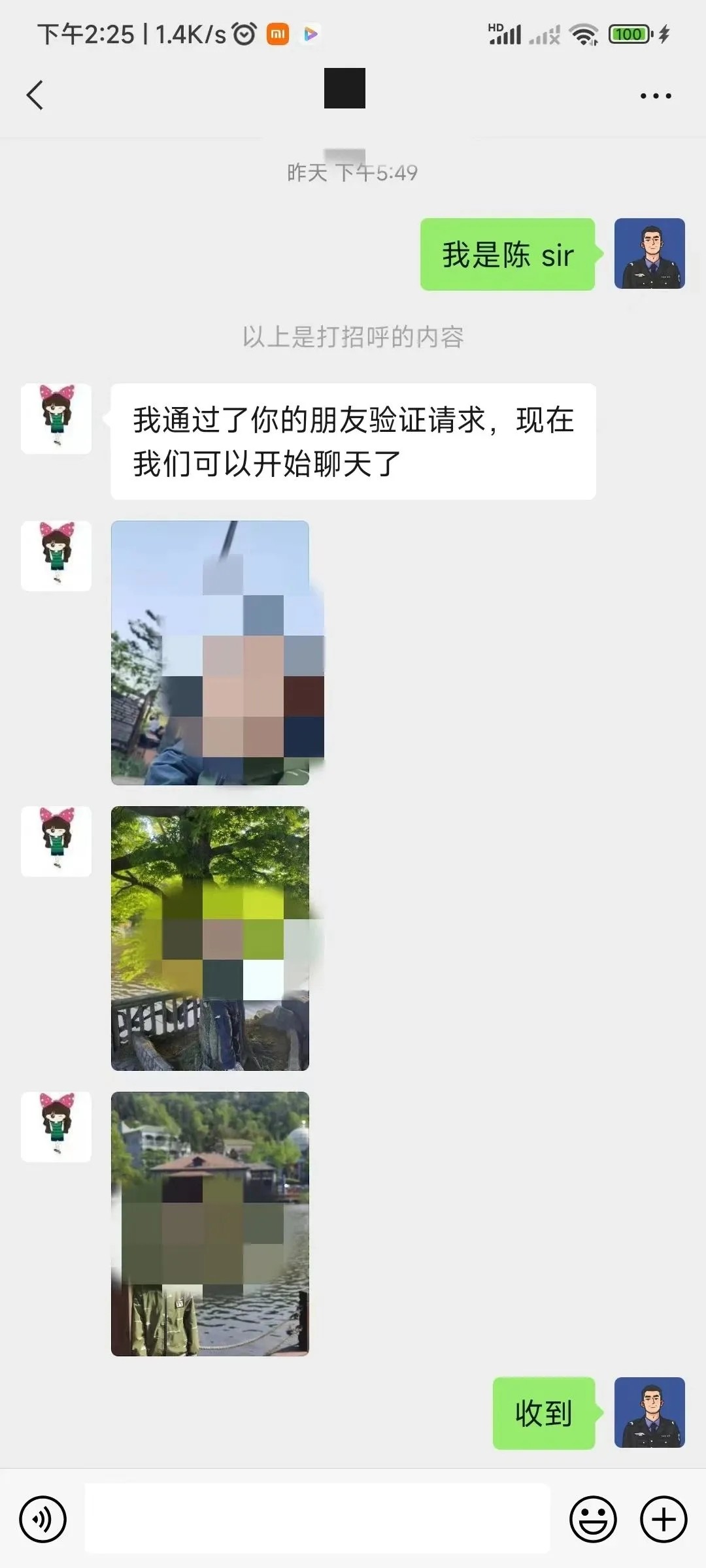
Task: Tap the police officer avatar next to 我是陈 sir
Action: 650,253
